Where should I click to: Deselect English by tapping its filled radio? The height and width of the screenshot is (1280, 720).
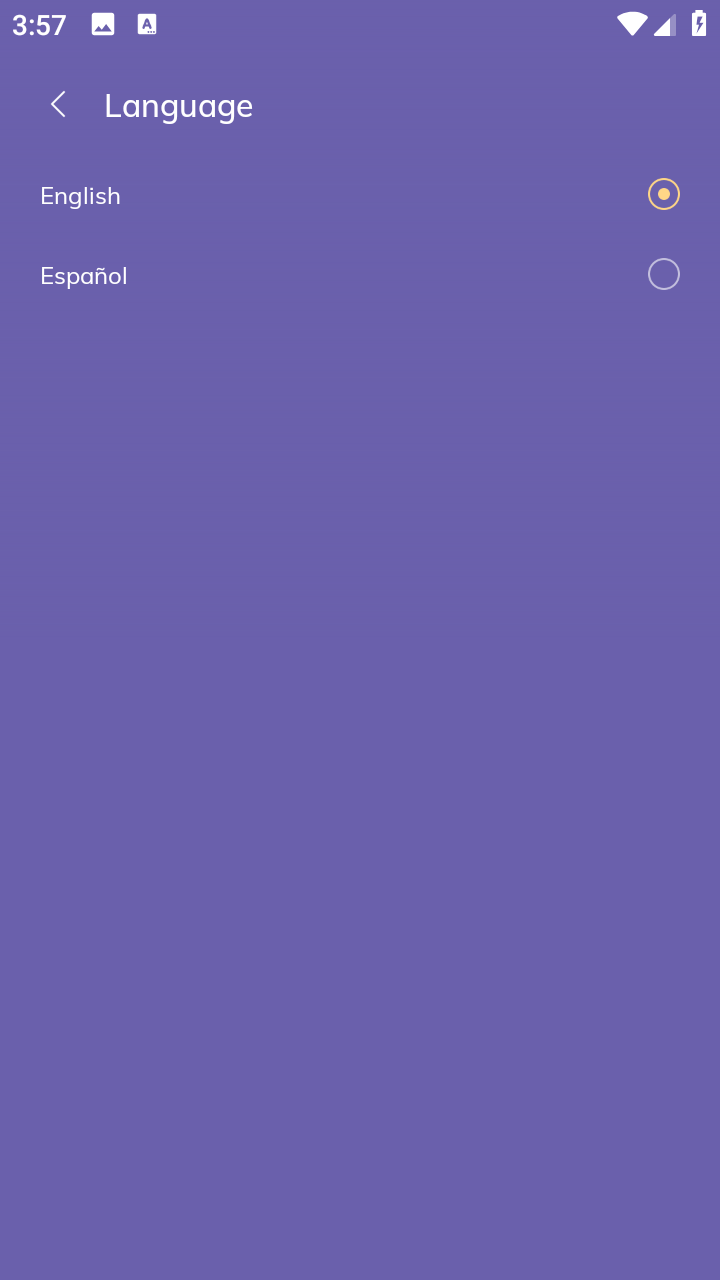click(x=664, y=194)
